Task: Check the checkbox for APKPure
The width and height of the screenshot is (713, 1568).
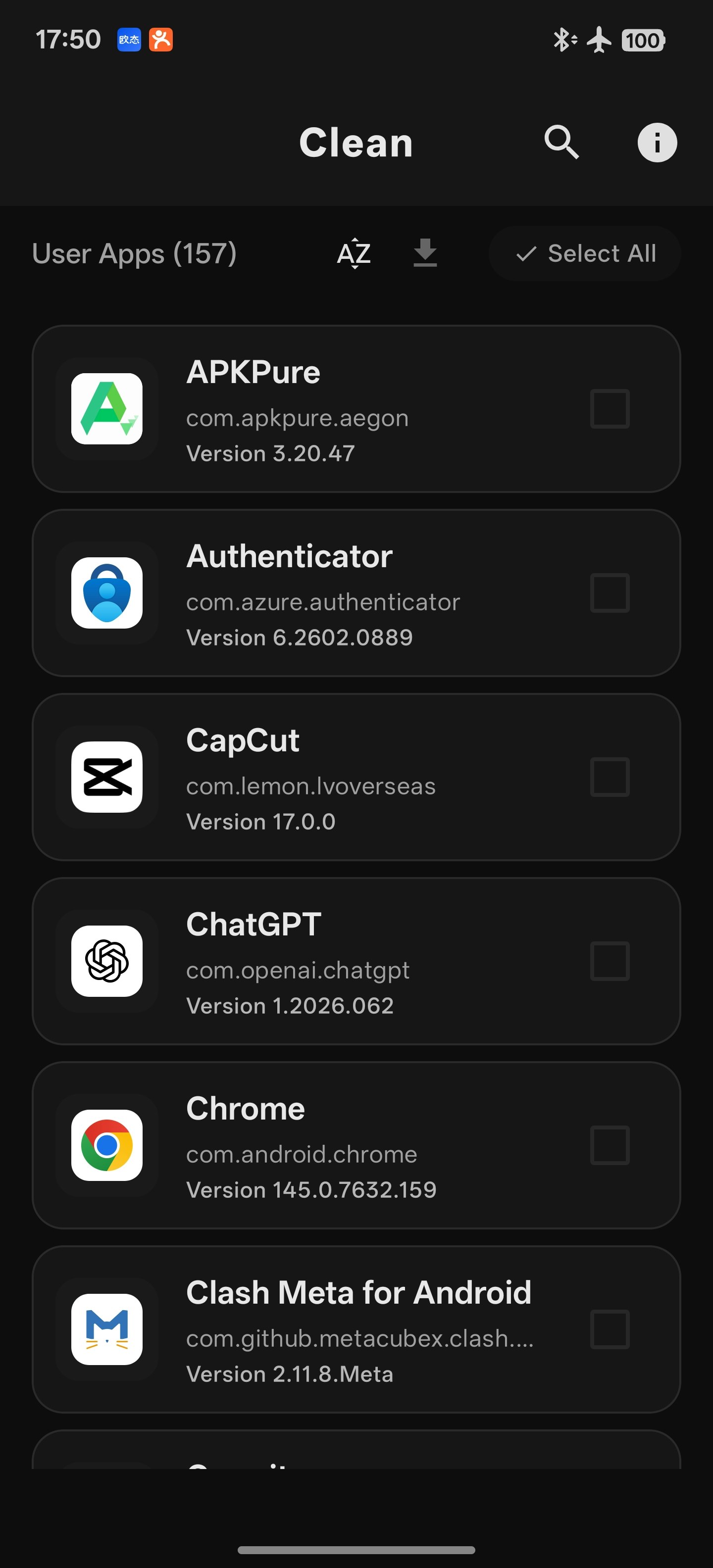Action: [609, 408]
